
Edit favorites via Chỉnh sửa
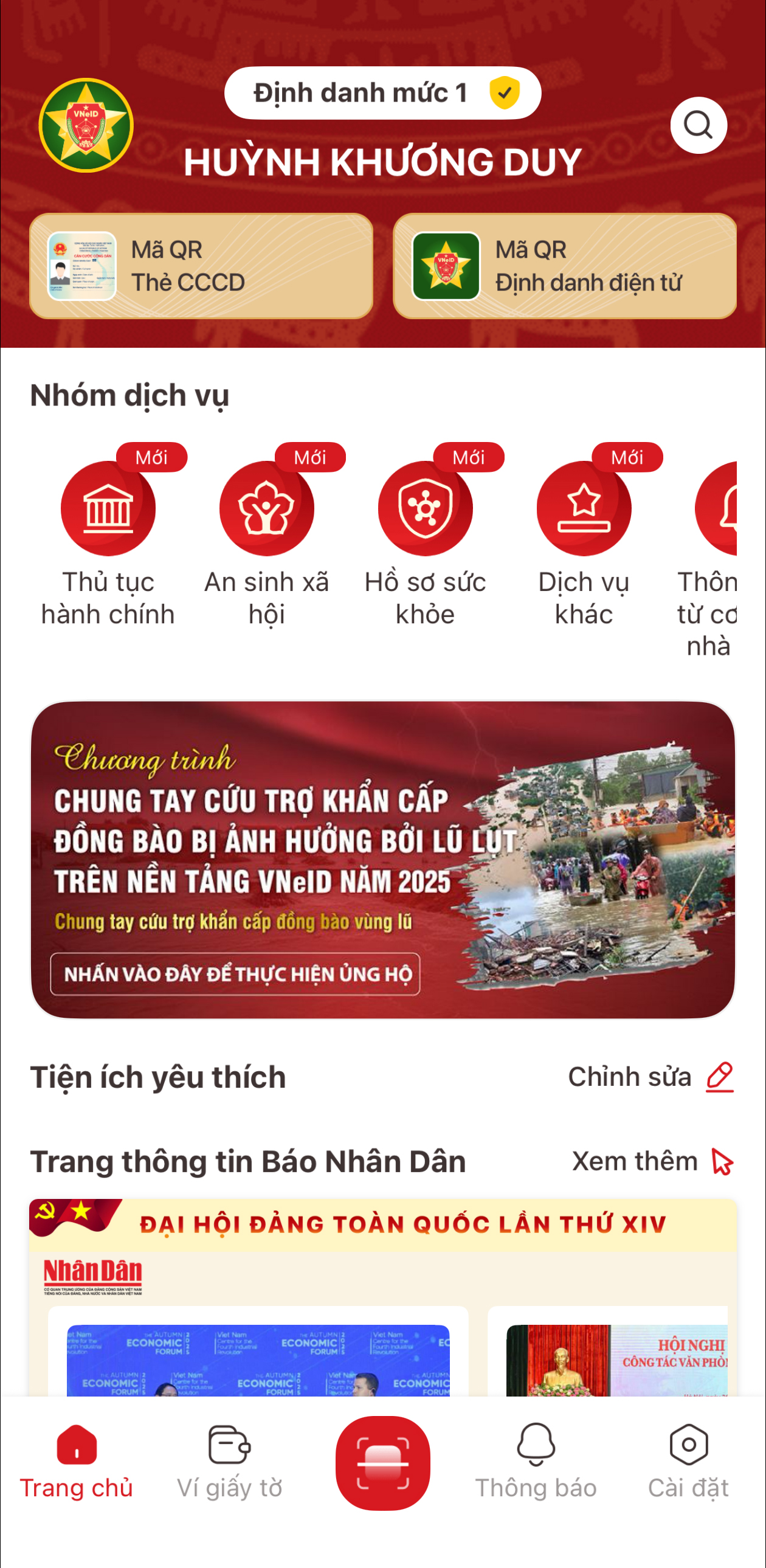point(650,1077)
